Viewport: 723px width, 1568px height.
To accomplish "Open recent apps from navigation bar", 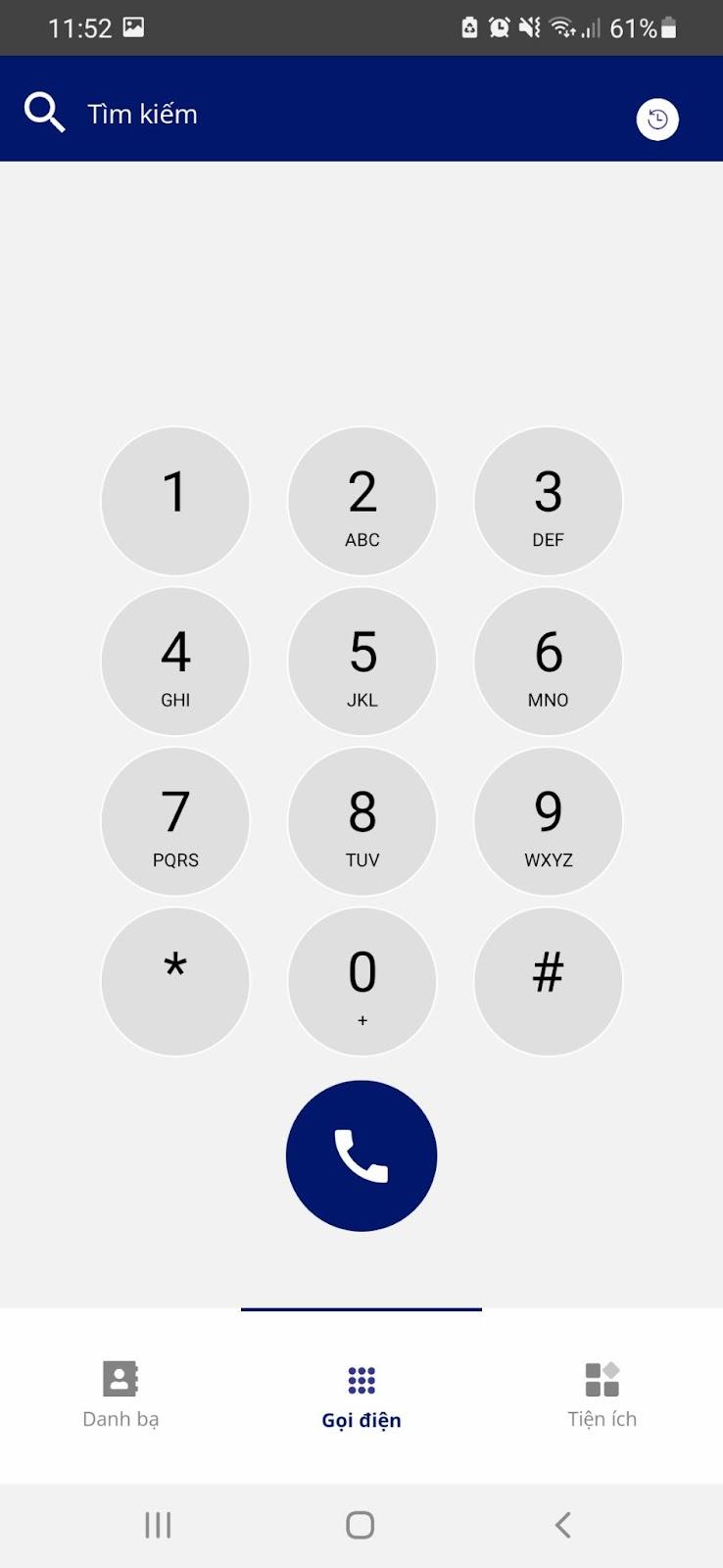I will coord(158,1525).
